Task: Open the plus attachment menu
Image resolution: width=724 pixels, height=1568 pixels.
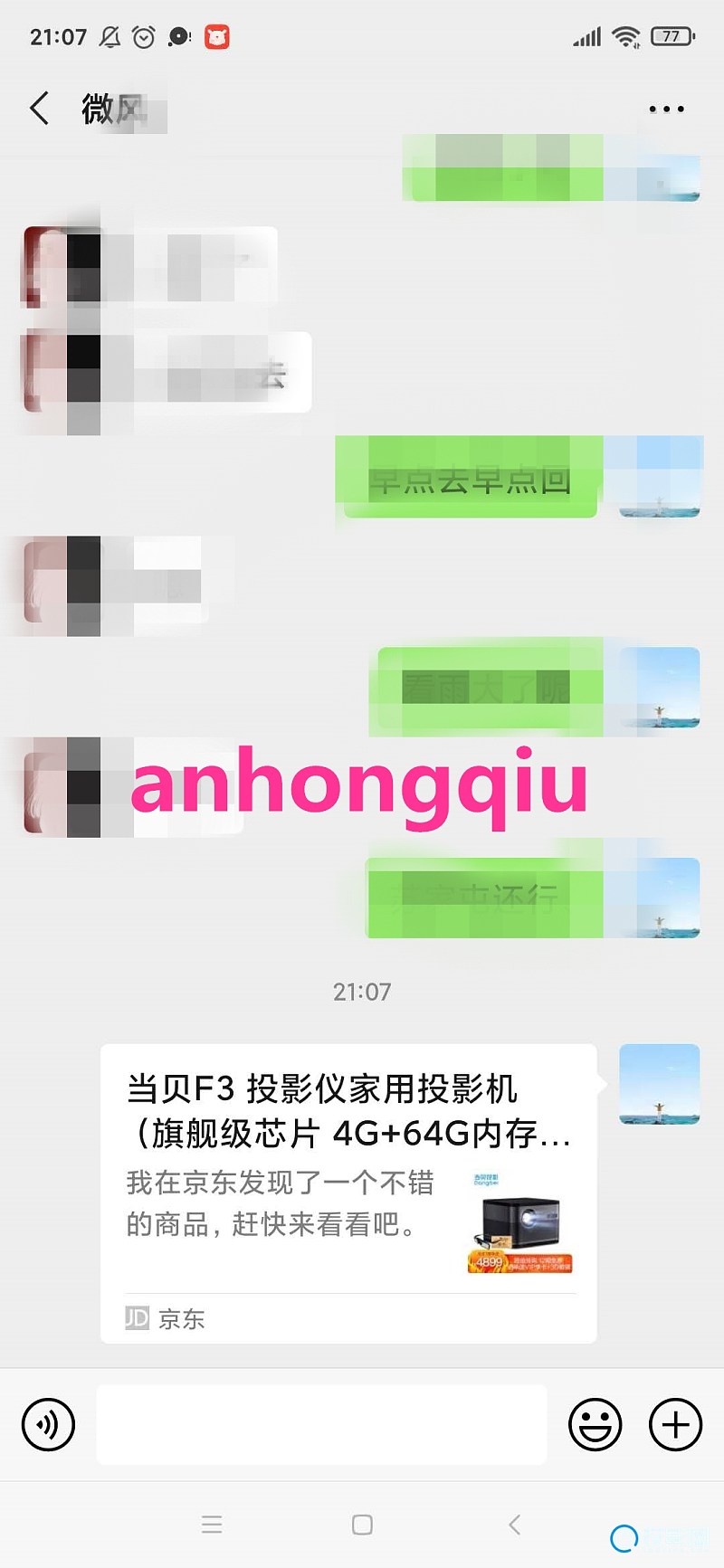Action: (x=675, y=1424)
